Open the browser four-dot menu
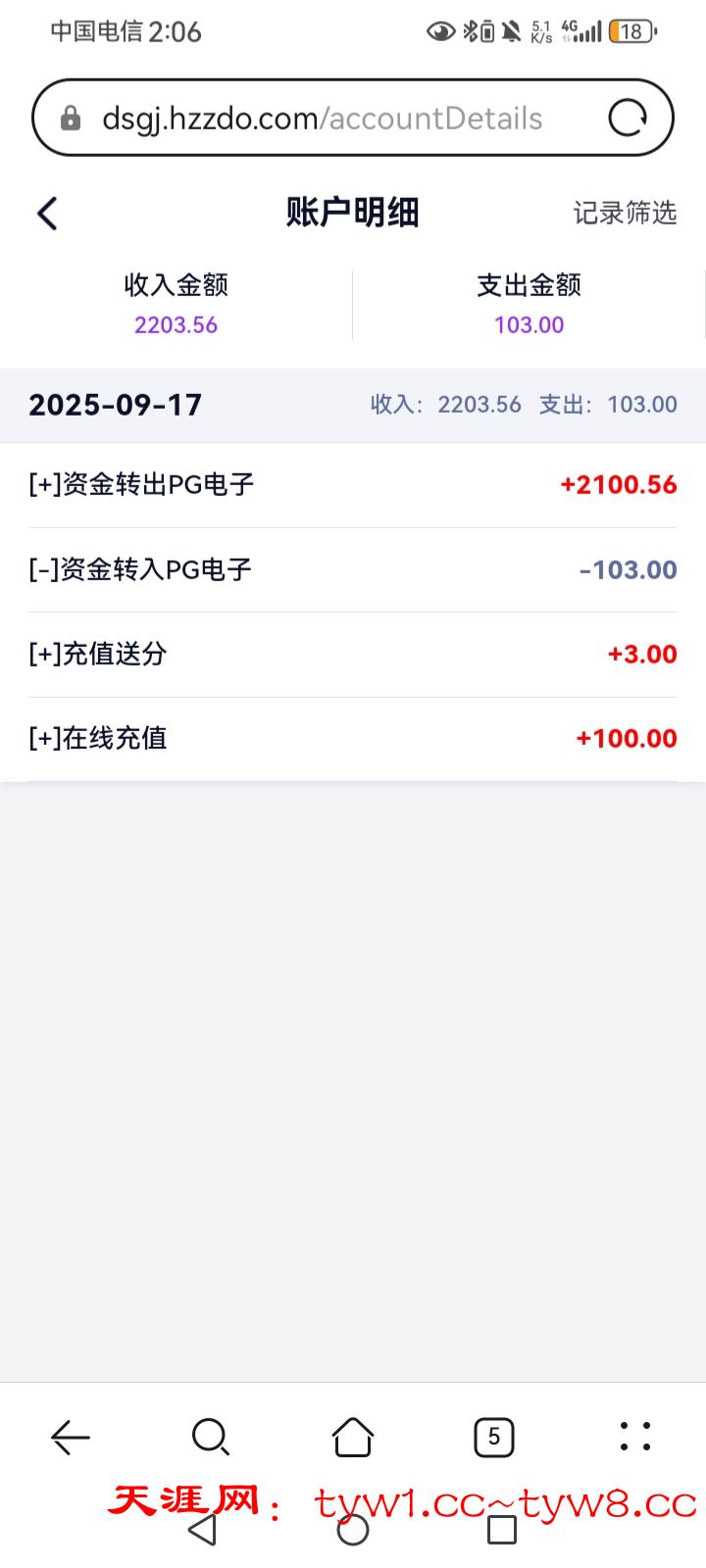This screenshot has height=1568, width=706. point(635,1438)
